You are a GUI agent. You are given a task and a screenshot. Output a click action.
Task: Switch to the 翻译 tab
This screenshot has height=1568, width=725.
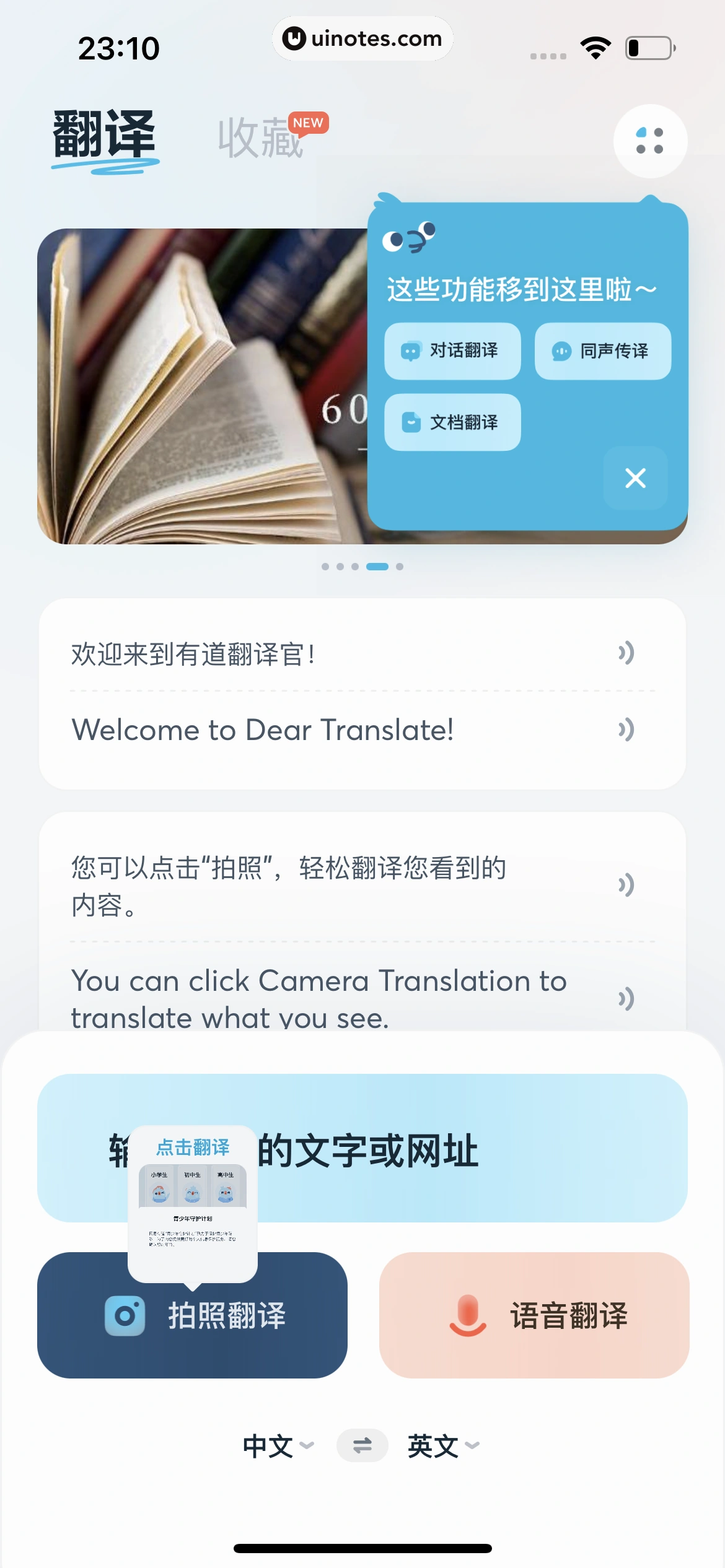tap(104, 135)
